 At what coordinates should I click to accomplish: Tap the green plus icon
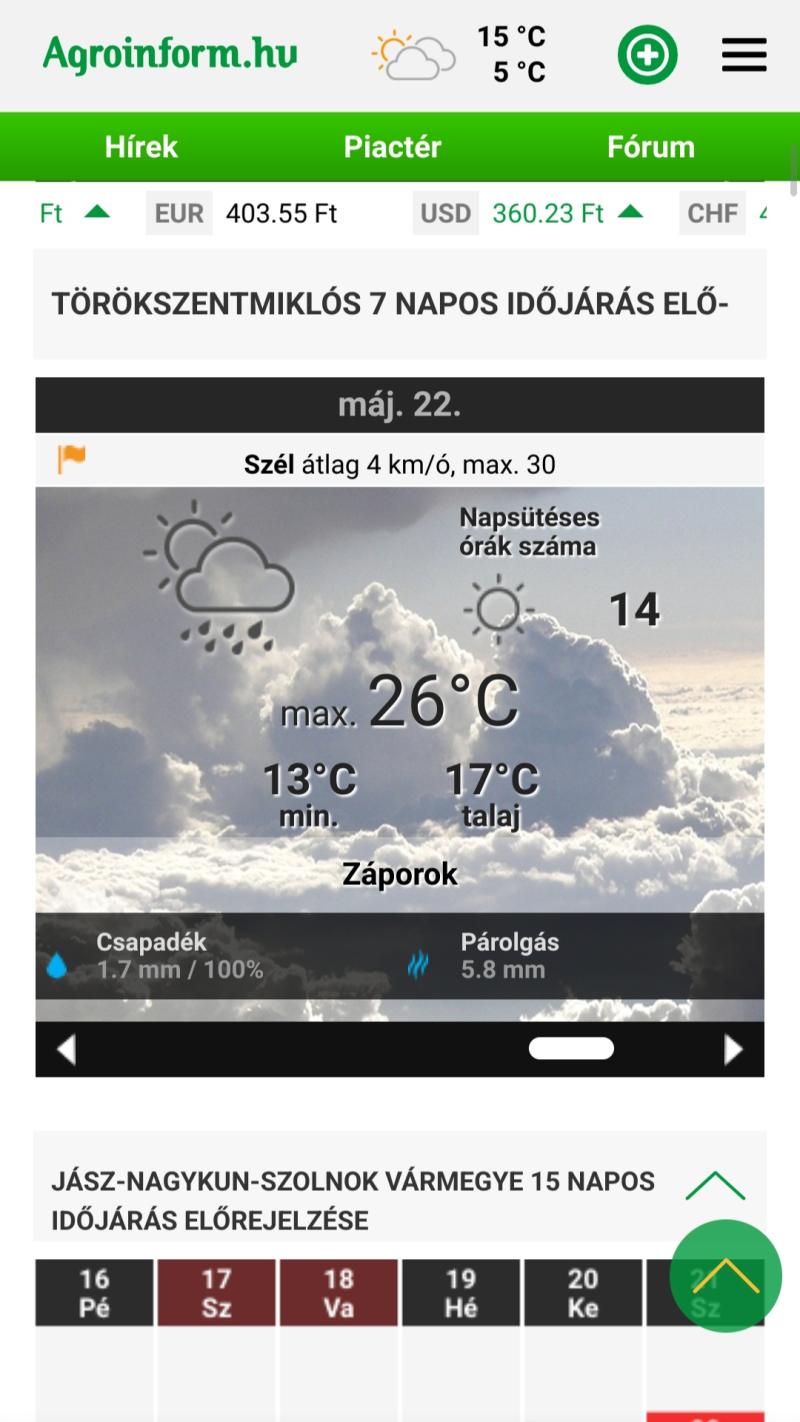pyautogui.click(x=647, y=54)
